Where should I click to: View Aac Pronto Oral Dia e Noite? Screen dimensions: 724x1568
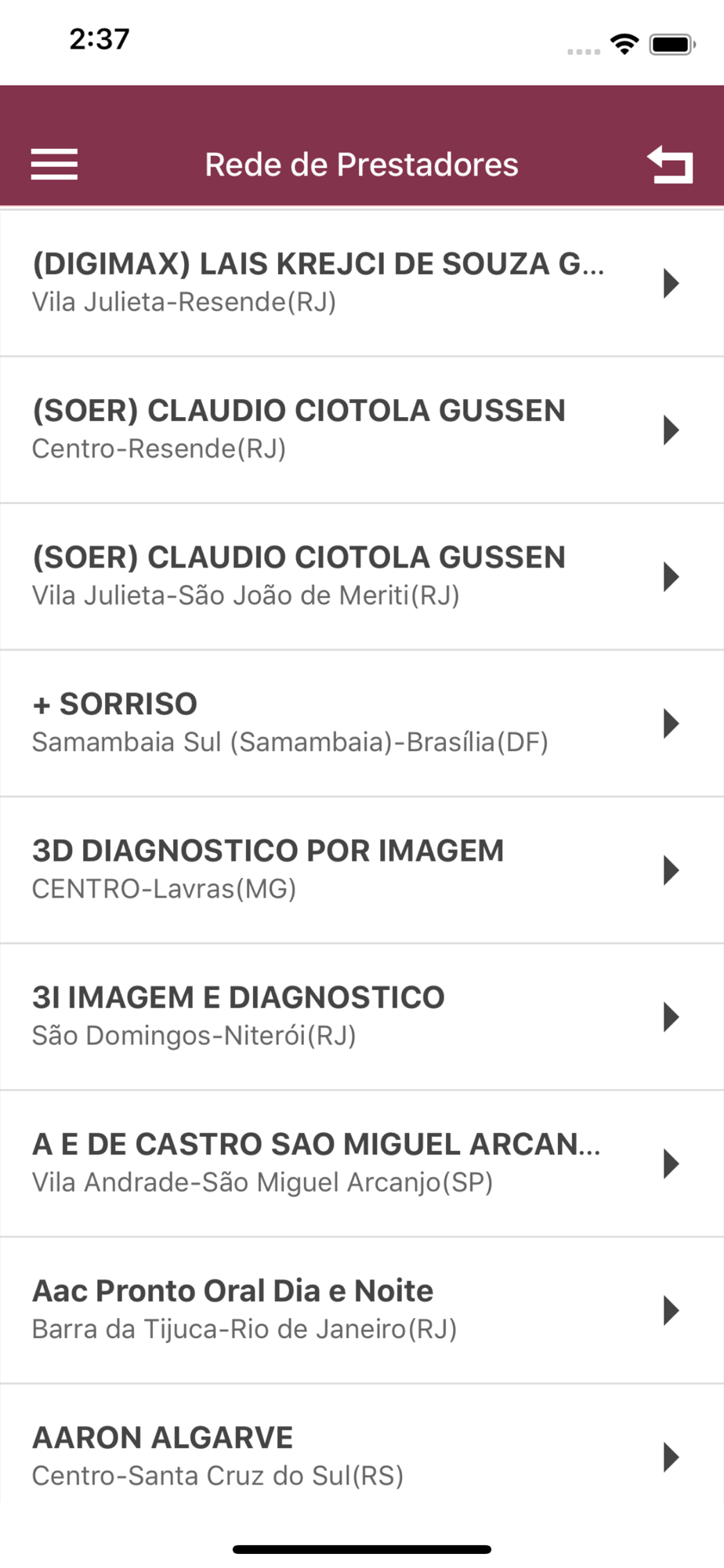pos(362,1310)
